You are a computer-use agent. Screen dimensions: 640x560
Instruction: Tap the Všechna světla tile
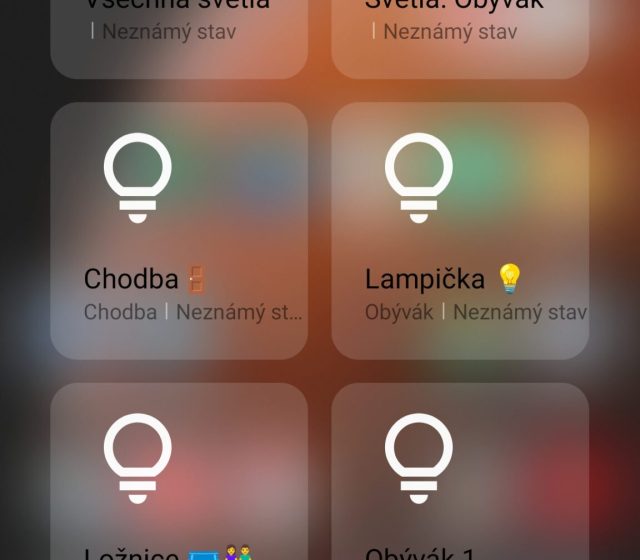(x=179, y=30)
